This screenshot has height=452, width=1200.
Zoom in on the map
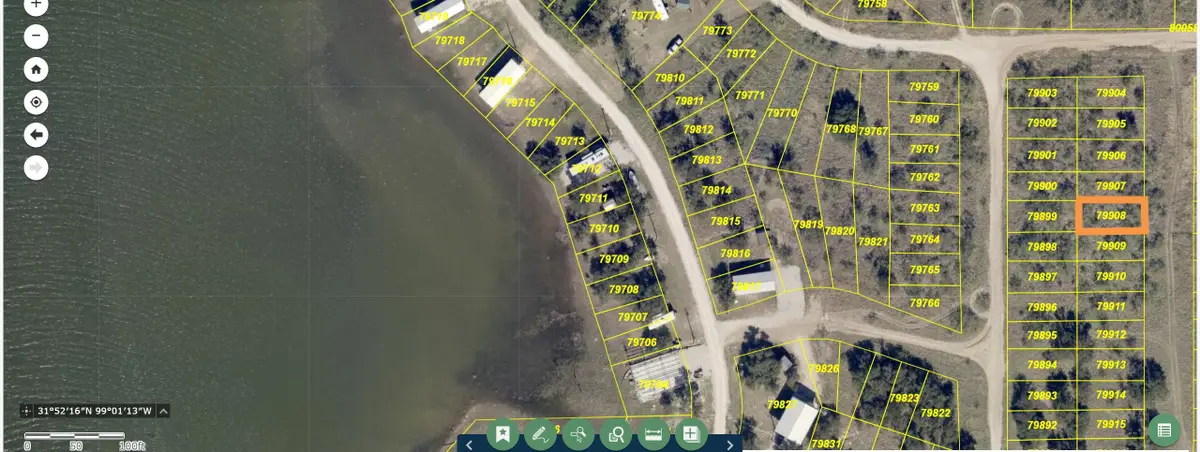(x=37, y=5)
